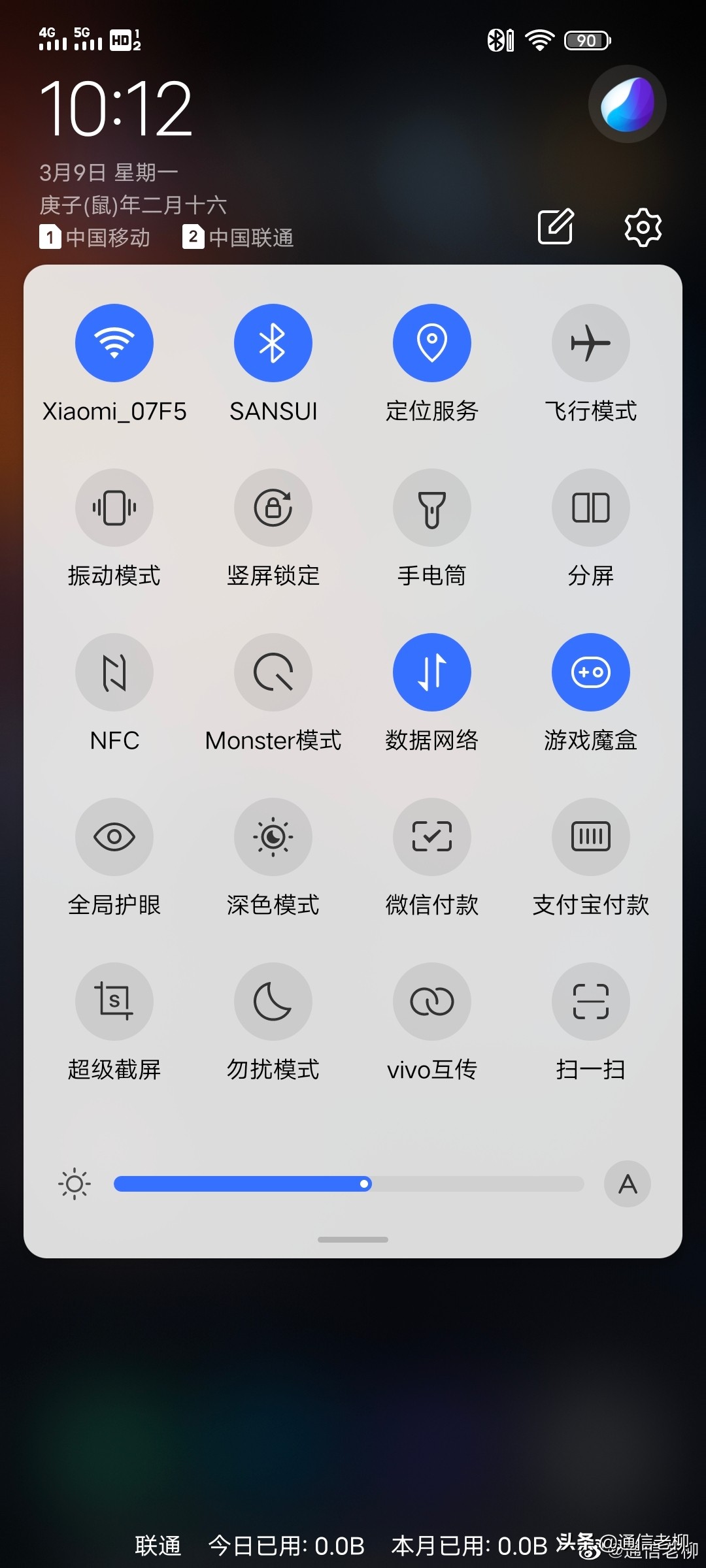Turn off Wi-Fi Xiaomi_07F5
The image size is (706, 1568).
114,343
